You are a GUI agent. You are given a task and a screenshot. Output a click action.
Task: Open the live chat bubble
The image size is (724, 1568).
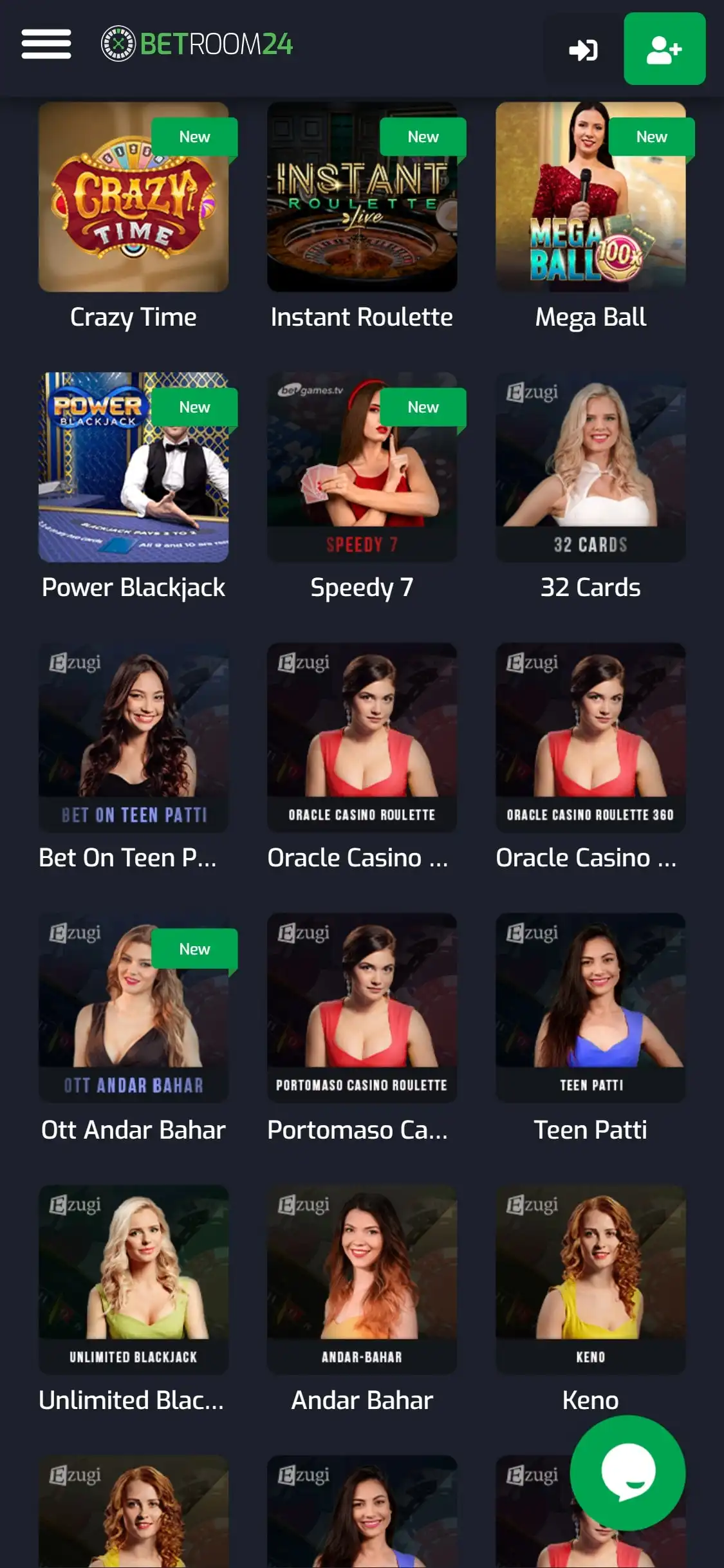tap(627, 1473)
